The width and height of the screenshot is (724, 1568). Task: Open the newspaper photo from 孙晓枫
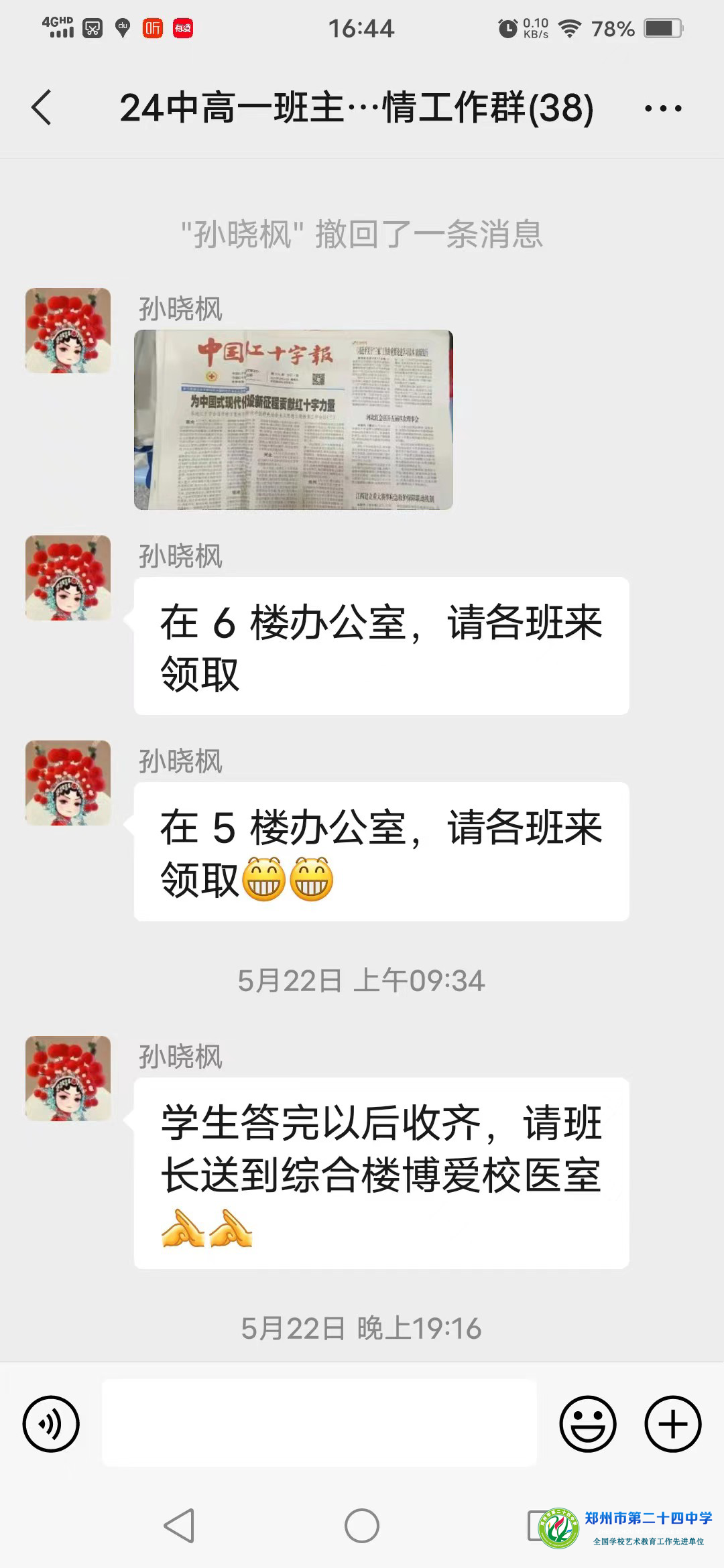click(x=294, y=419)
